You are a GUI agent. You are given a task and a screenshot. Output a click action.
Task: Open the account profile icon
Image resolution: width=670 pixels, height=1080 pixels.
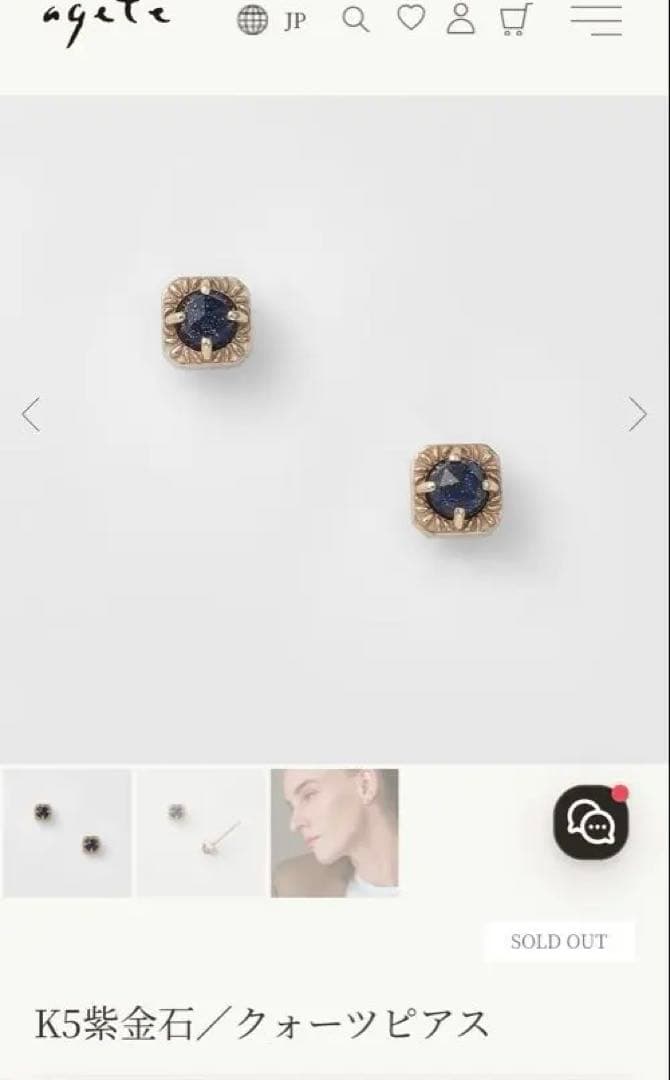pyautogui.click(x=461, y=19)
